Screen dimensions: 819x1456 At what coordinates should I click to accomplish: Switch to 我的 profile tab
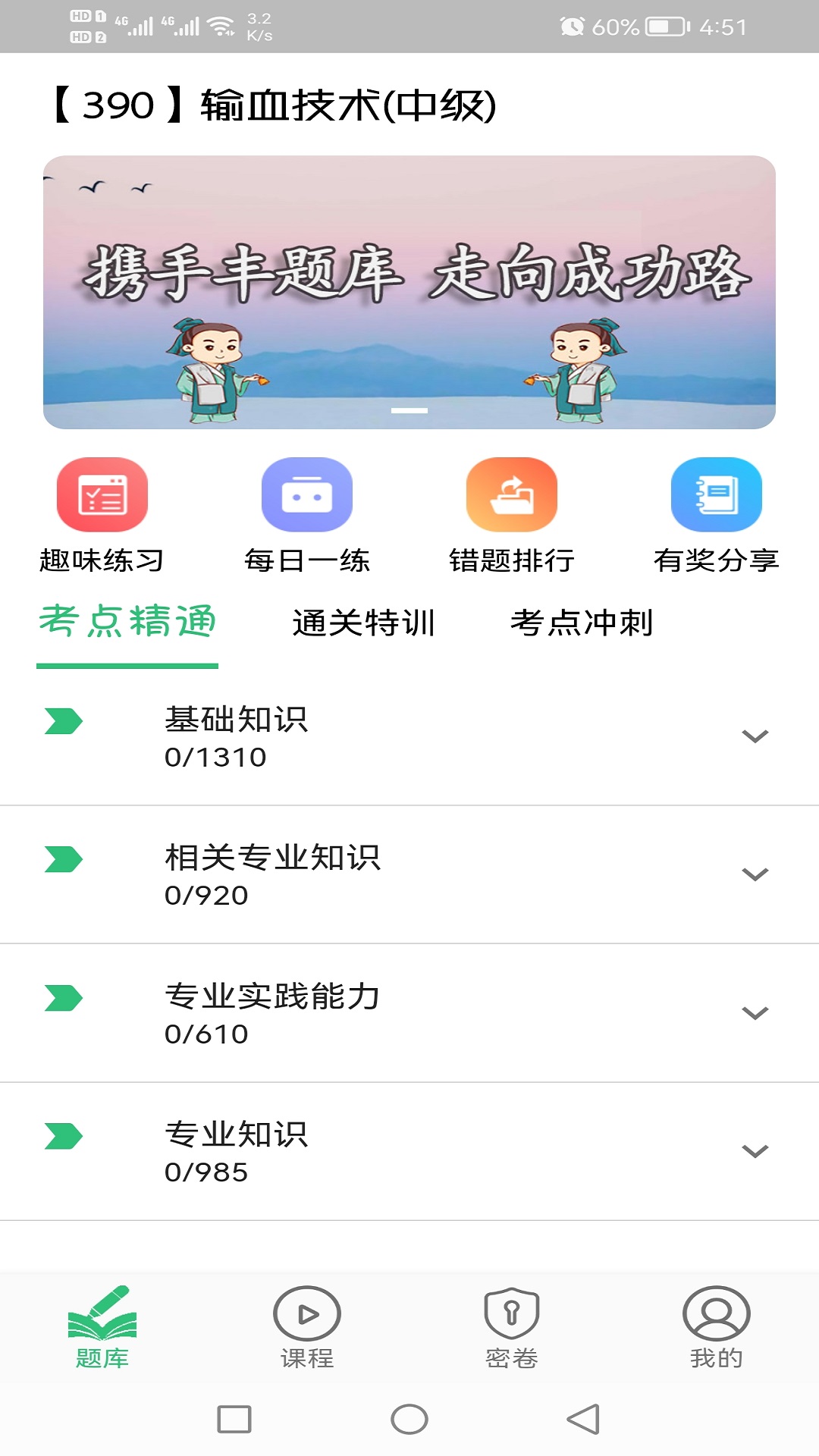click(717, 1327)
